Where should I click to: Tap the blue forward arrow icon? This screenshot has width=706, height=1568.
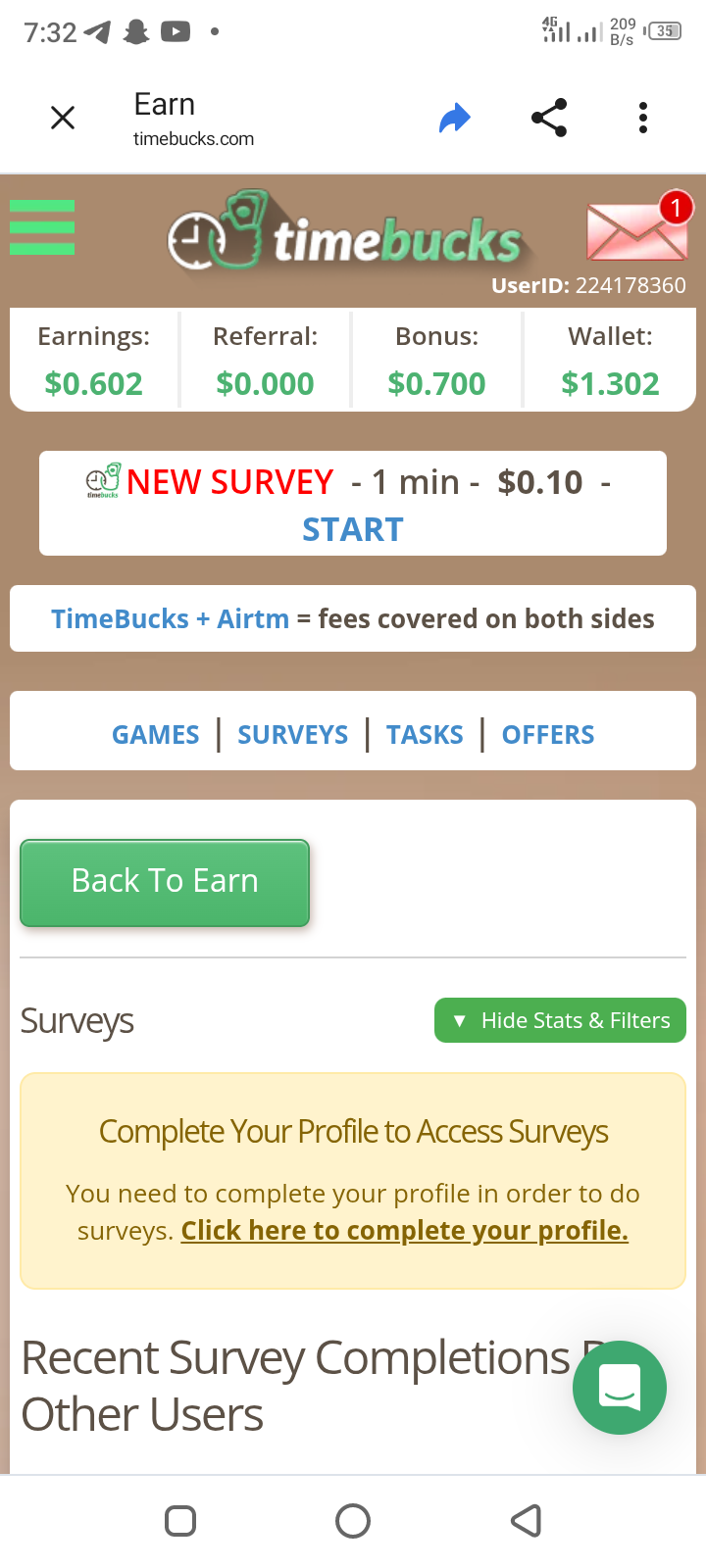[x=454, y=119]
